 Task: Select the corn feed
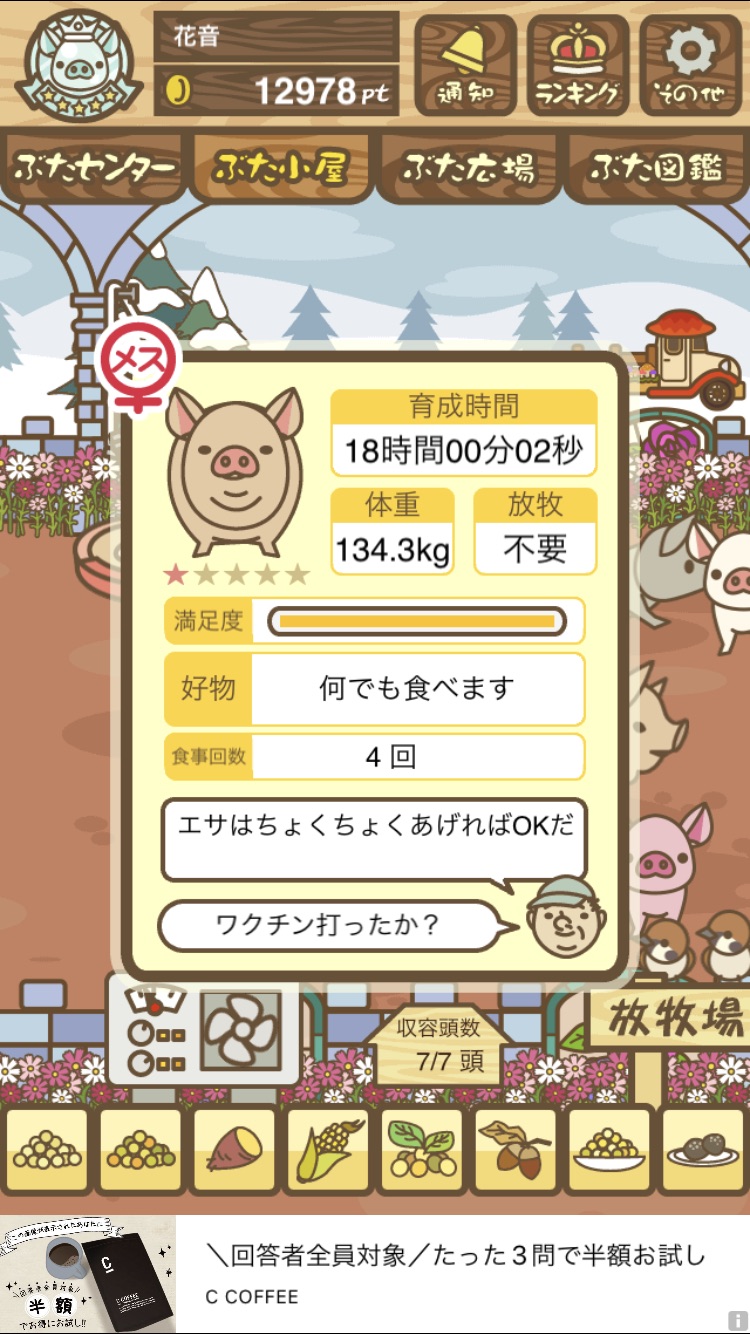(x=328, y=1152)
